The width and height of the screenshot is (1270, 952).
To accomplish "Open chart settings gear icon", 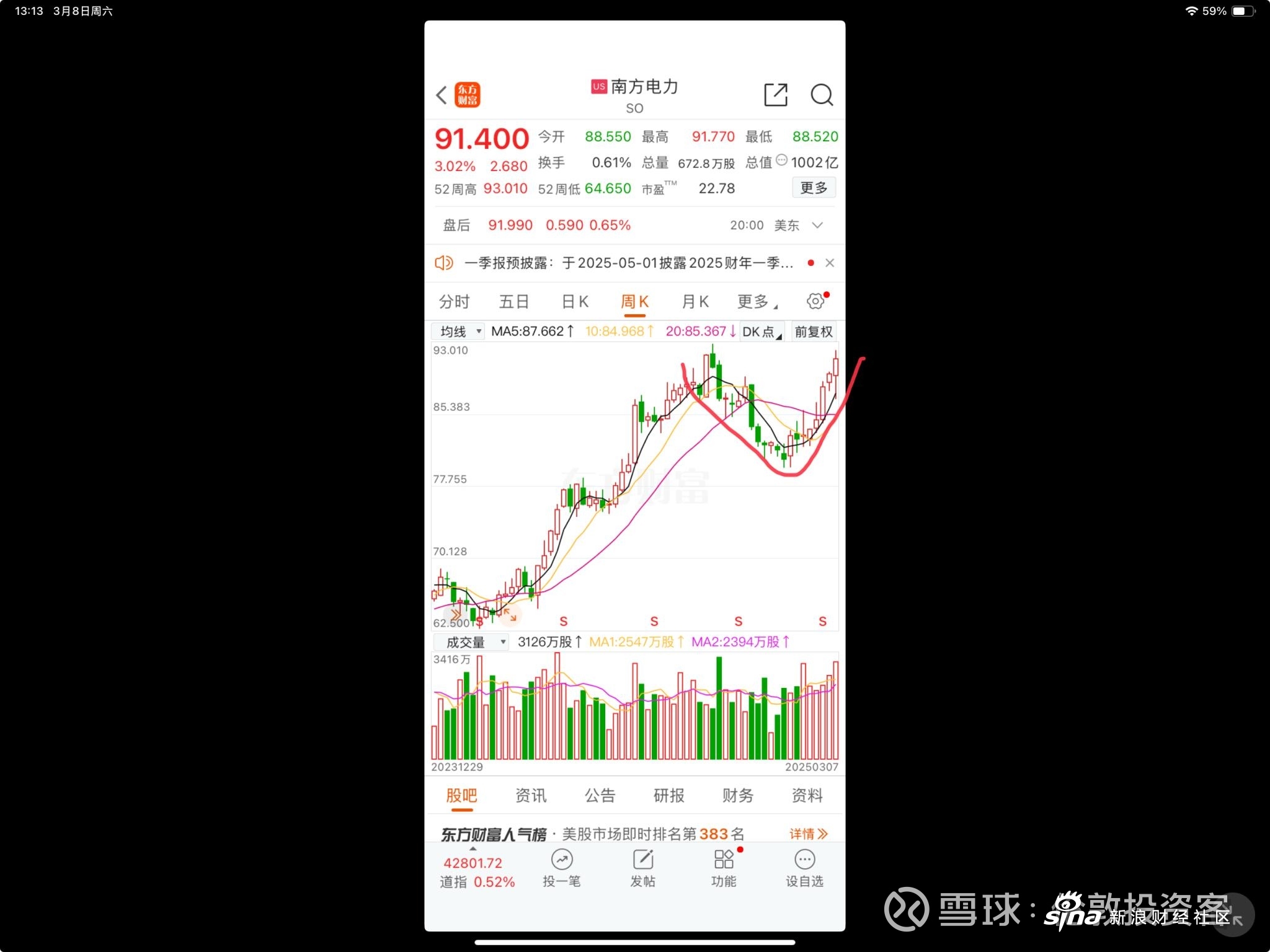I will coord(815,301).
